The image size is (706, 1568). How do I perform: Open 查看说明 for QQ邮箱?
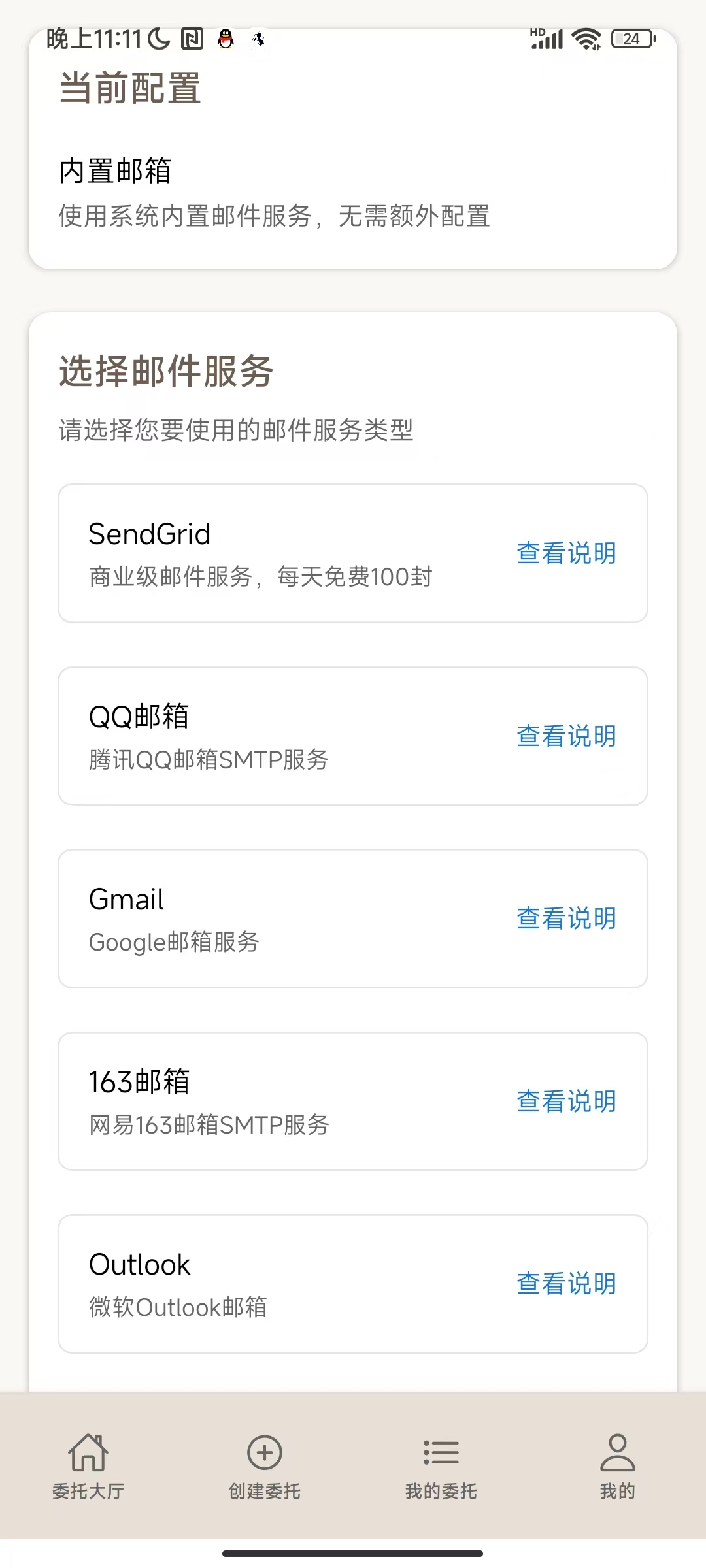[566, 736]
